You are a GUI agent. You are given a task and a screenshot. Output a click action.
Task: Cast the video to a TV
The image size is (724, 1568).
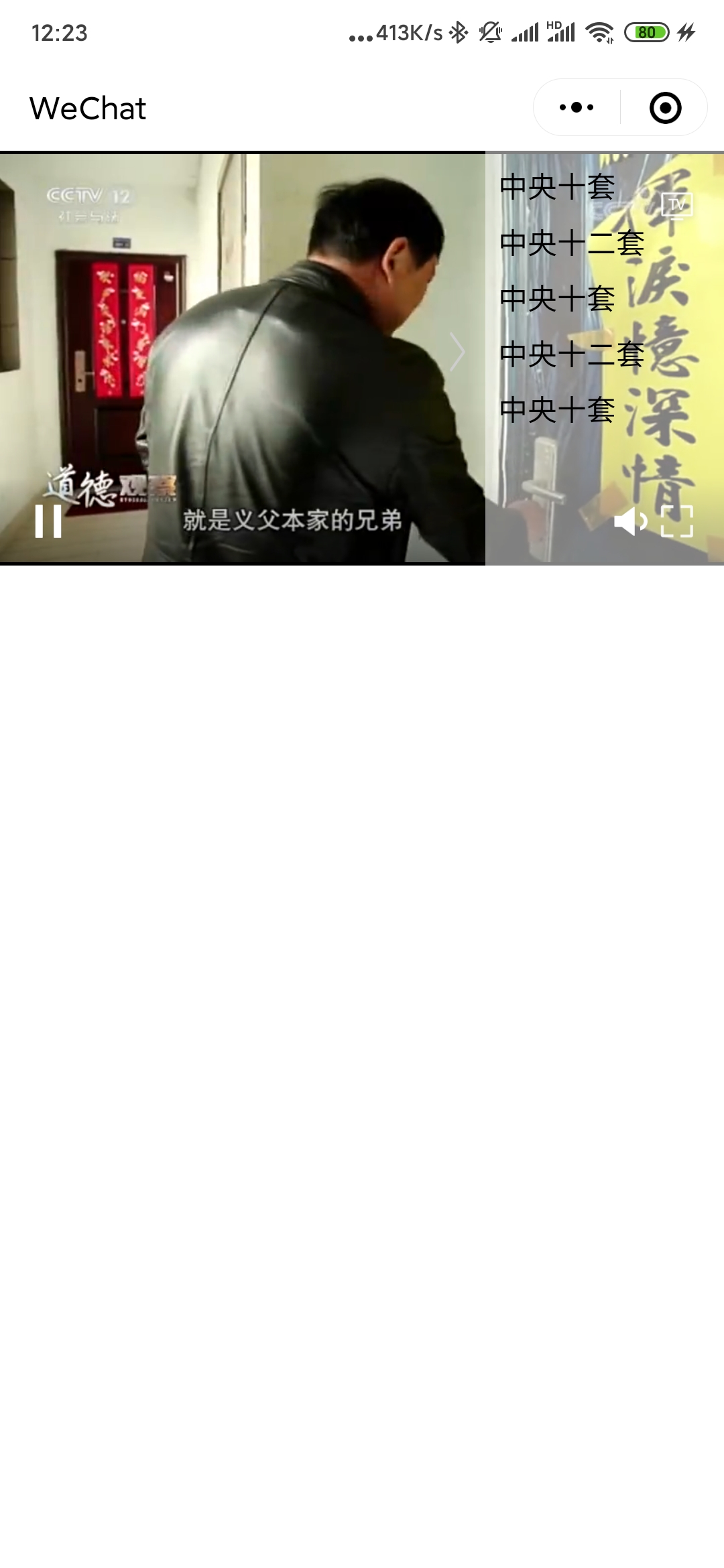click(677, 206)
